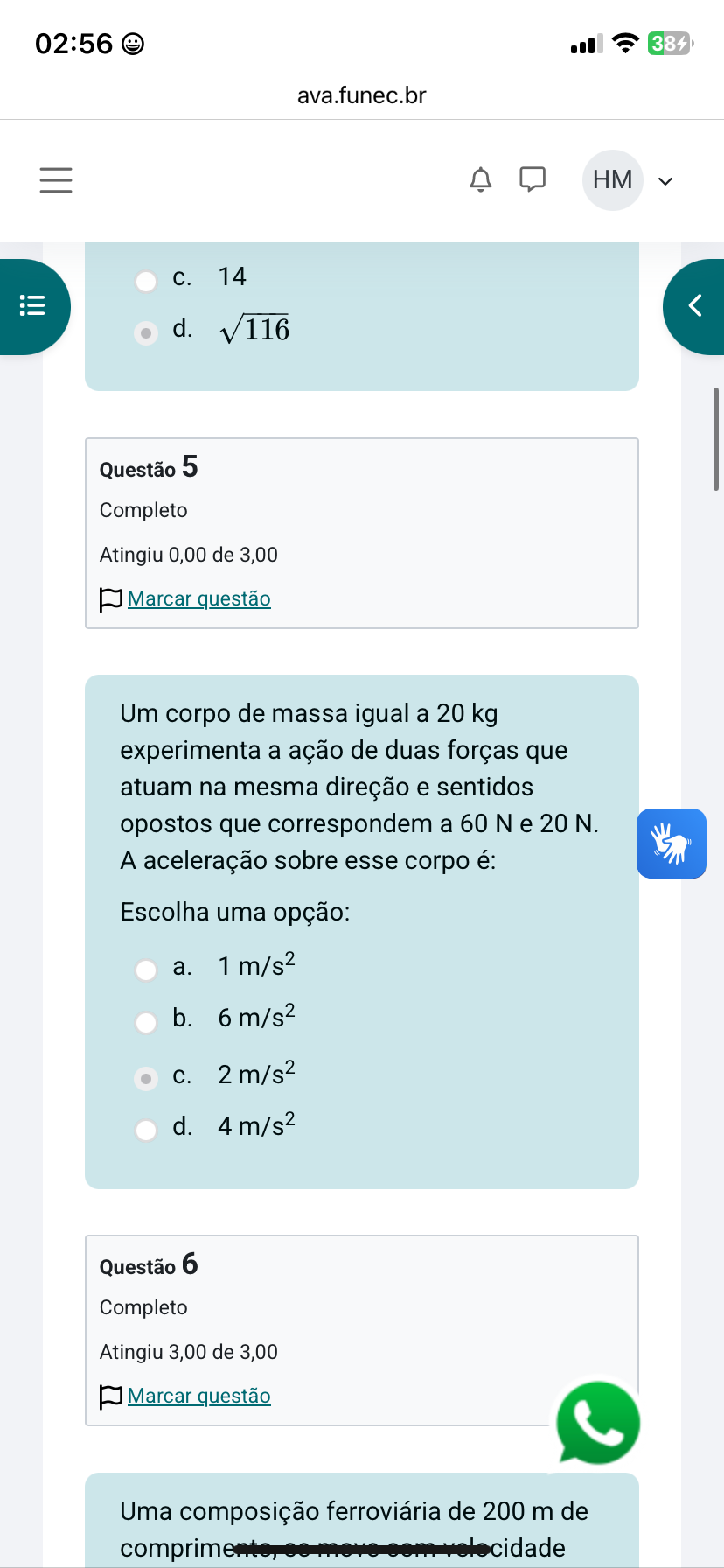
Task: Select option b. 6 m/s²
Action: (x=146, y=1022)
